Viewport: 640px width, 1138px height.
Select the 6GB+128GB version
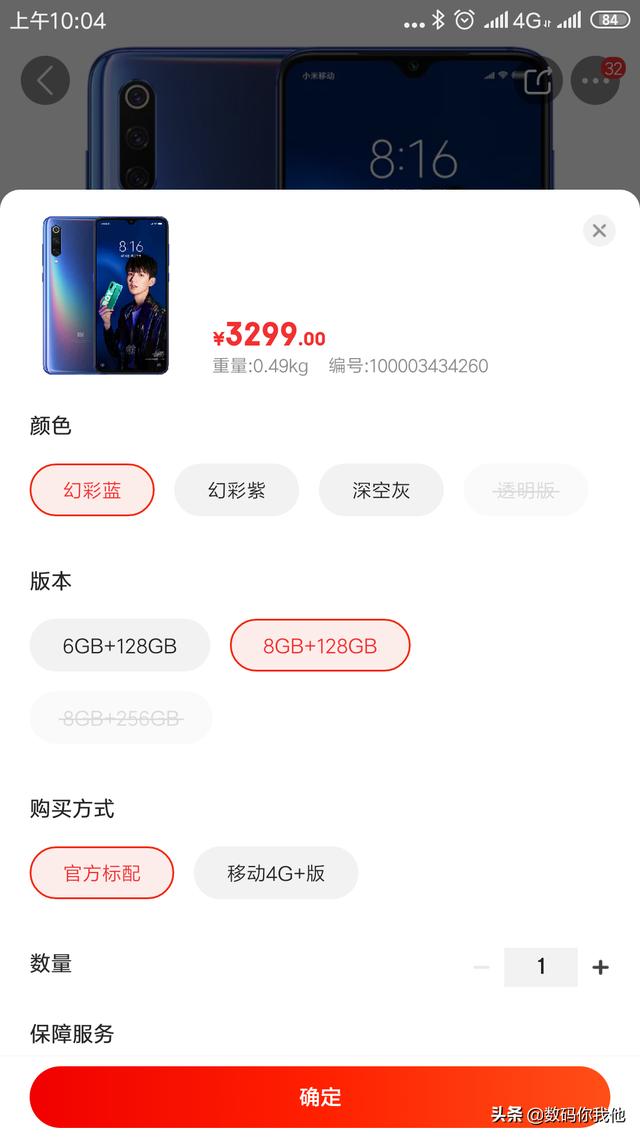(x=120, y=646)
